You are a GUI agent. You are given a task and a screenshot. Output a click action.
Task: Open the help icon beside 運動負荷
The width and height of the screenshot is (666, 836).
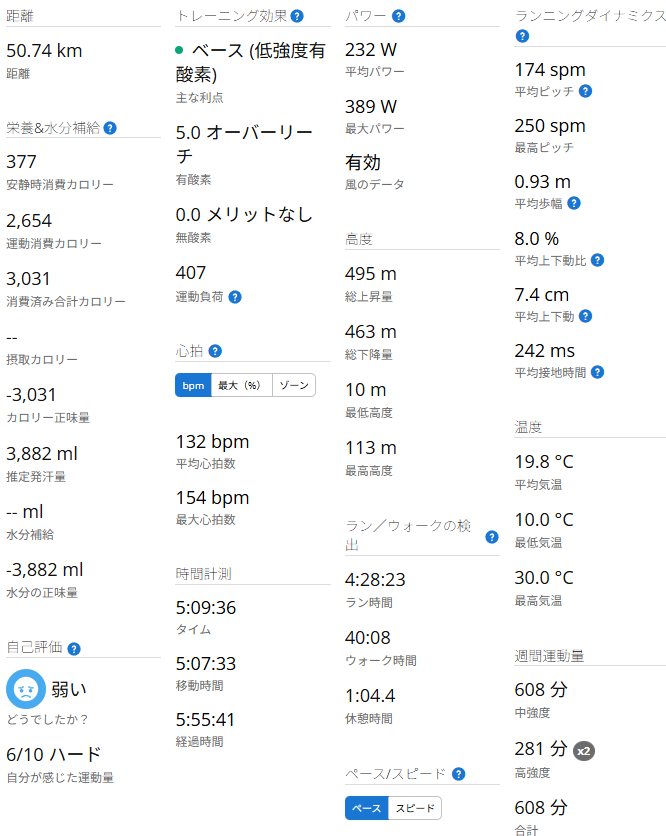pos(235,297)
